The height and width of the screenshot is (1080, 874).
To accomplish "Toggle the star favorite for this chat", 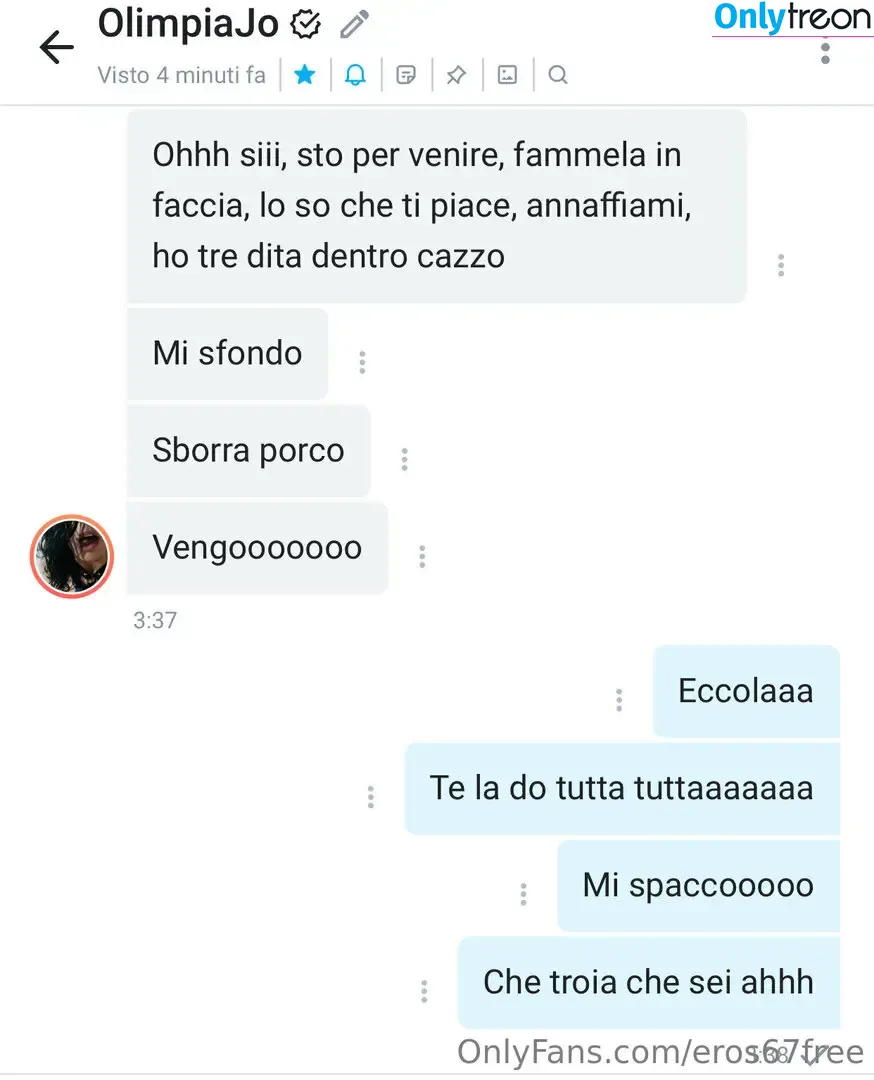I will [x=305, y=75].
